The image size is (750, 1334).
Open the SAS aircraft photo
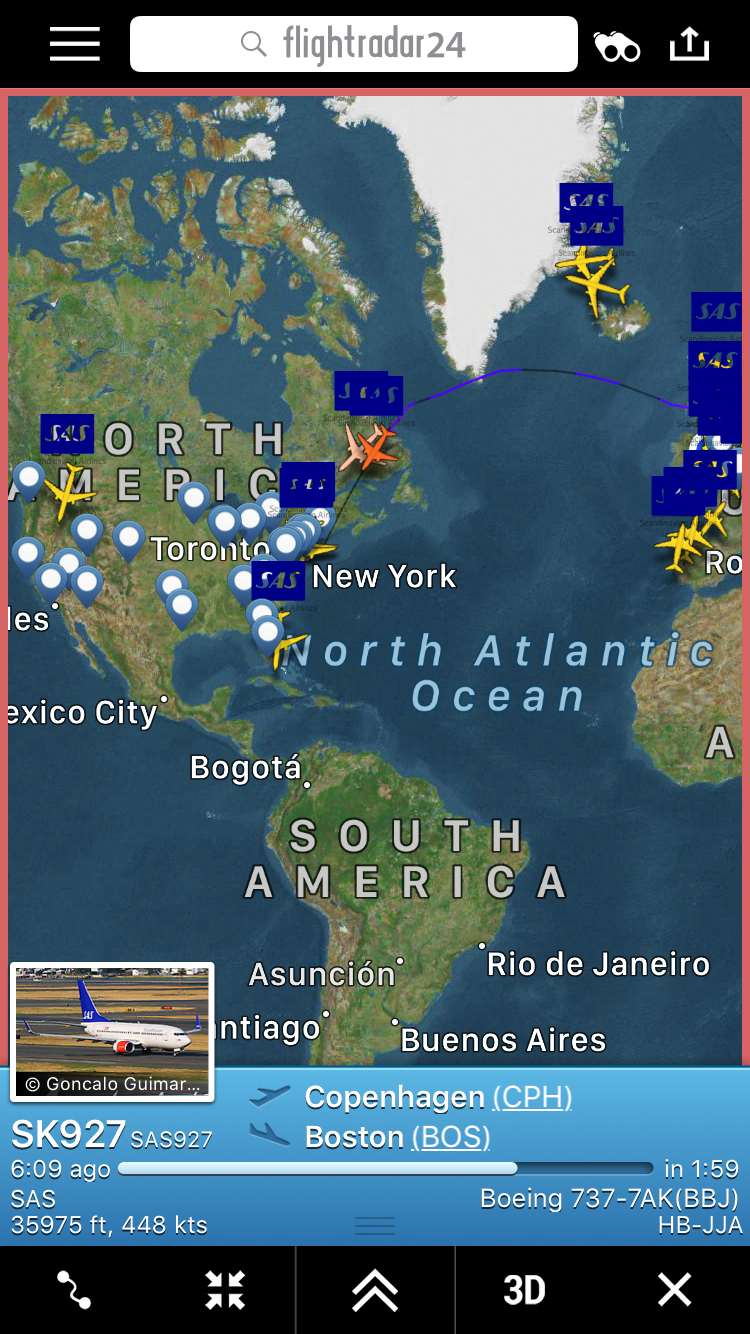[x=112, y=1032]
